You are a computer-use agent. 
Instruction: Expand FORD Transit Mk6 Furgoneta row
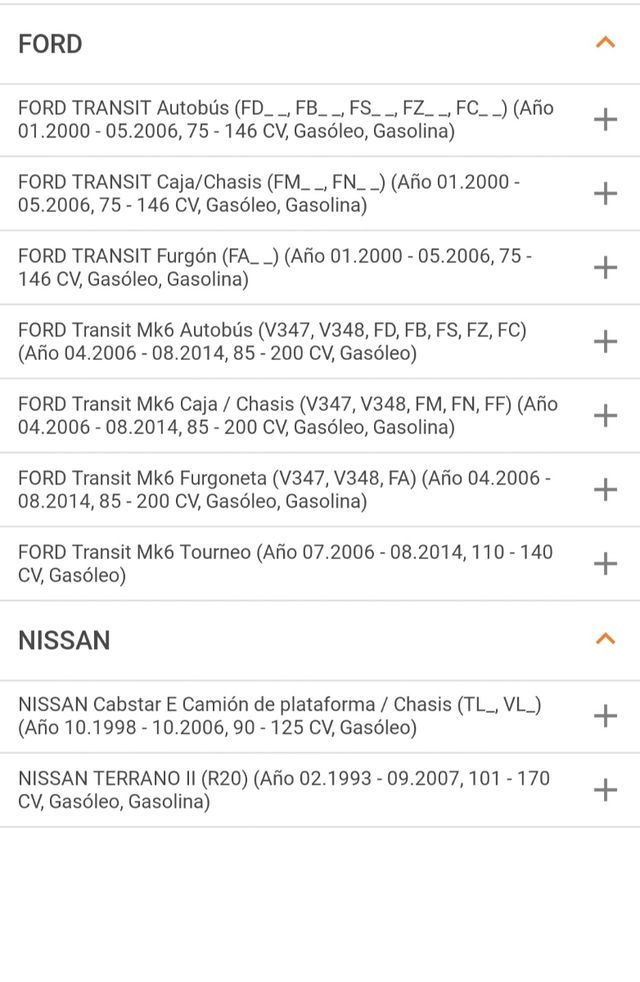coord(605,490)
